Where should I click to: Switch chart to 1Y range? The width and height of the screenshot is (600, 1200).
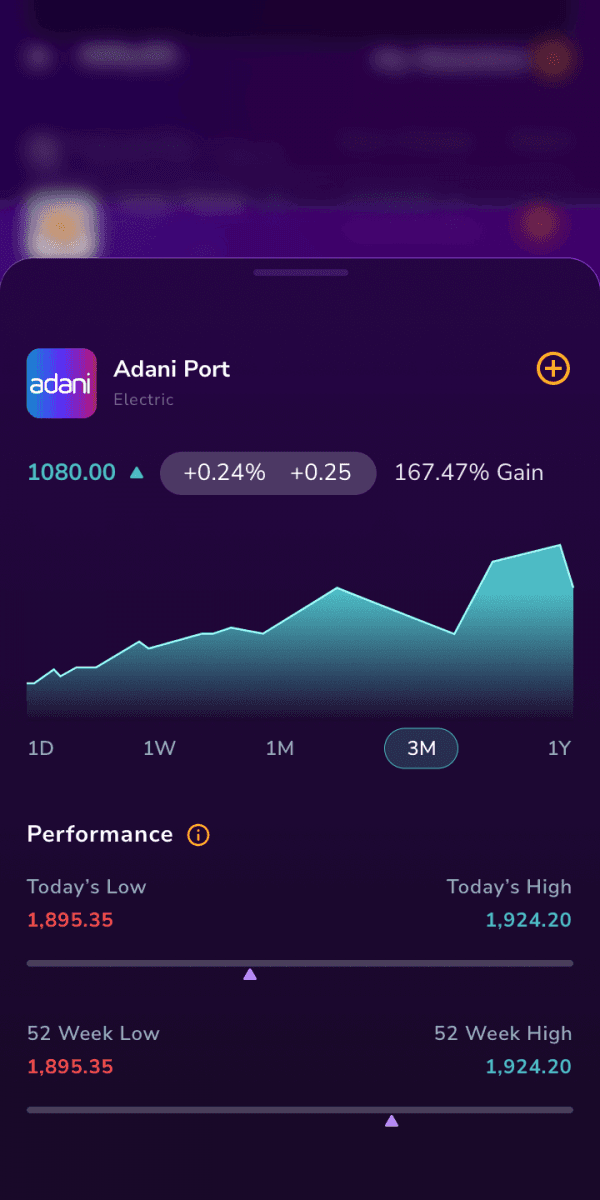pos(559,748)
